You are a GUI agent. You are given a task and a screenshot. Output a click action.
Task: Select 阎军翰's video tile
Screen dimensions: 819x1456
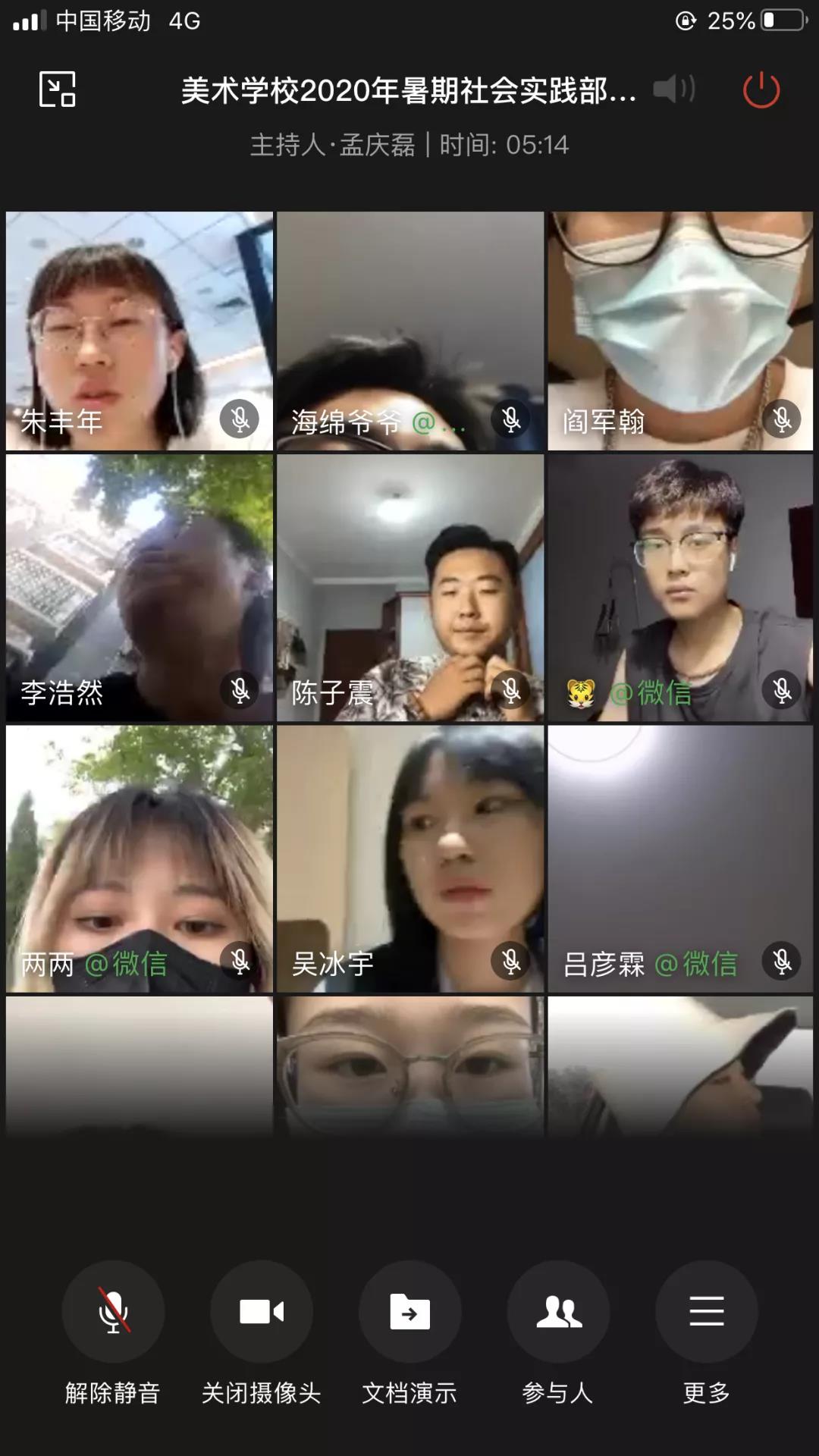680,331
